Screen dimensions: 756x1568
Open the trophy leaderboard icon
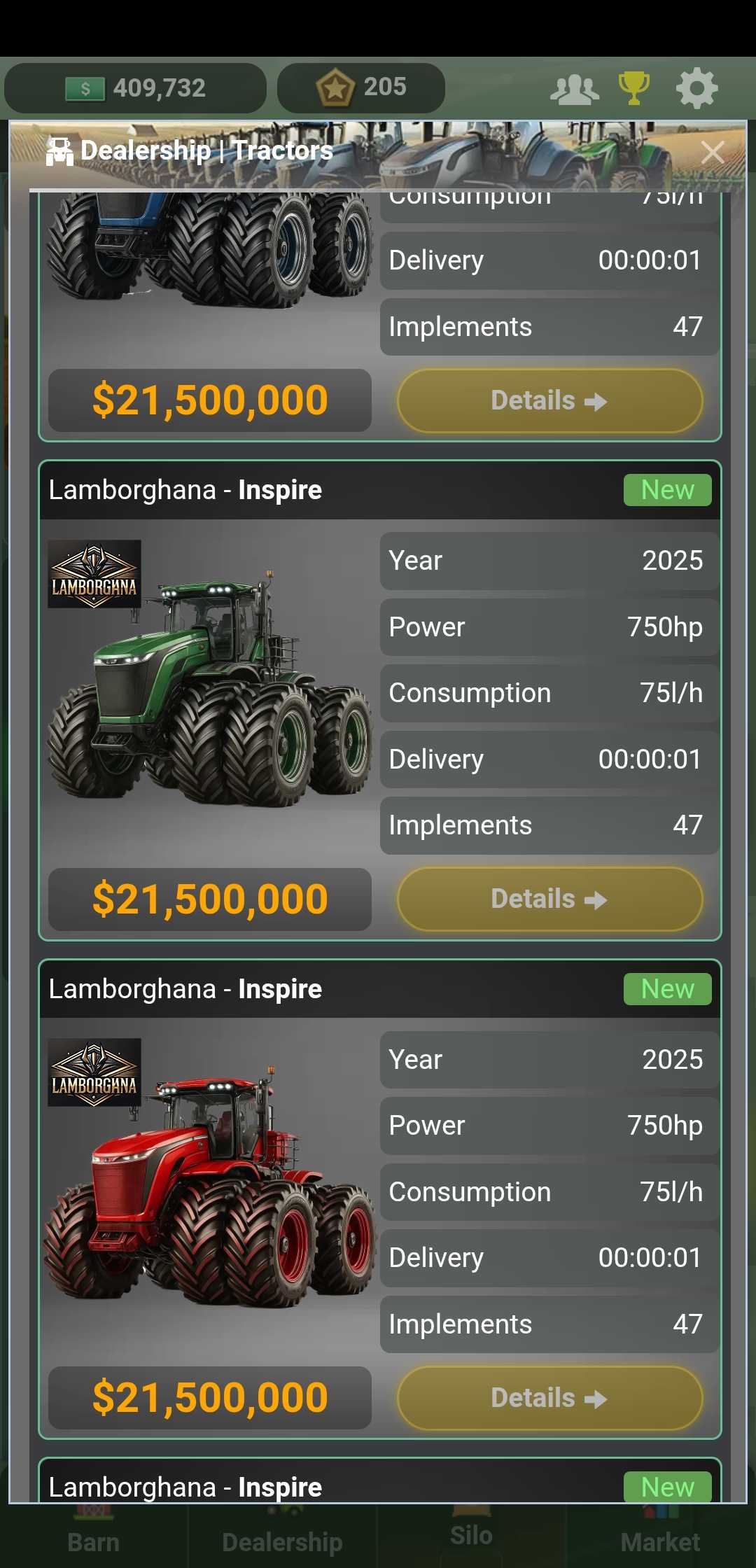pos(634,88)
